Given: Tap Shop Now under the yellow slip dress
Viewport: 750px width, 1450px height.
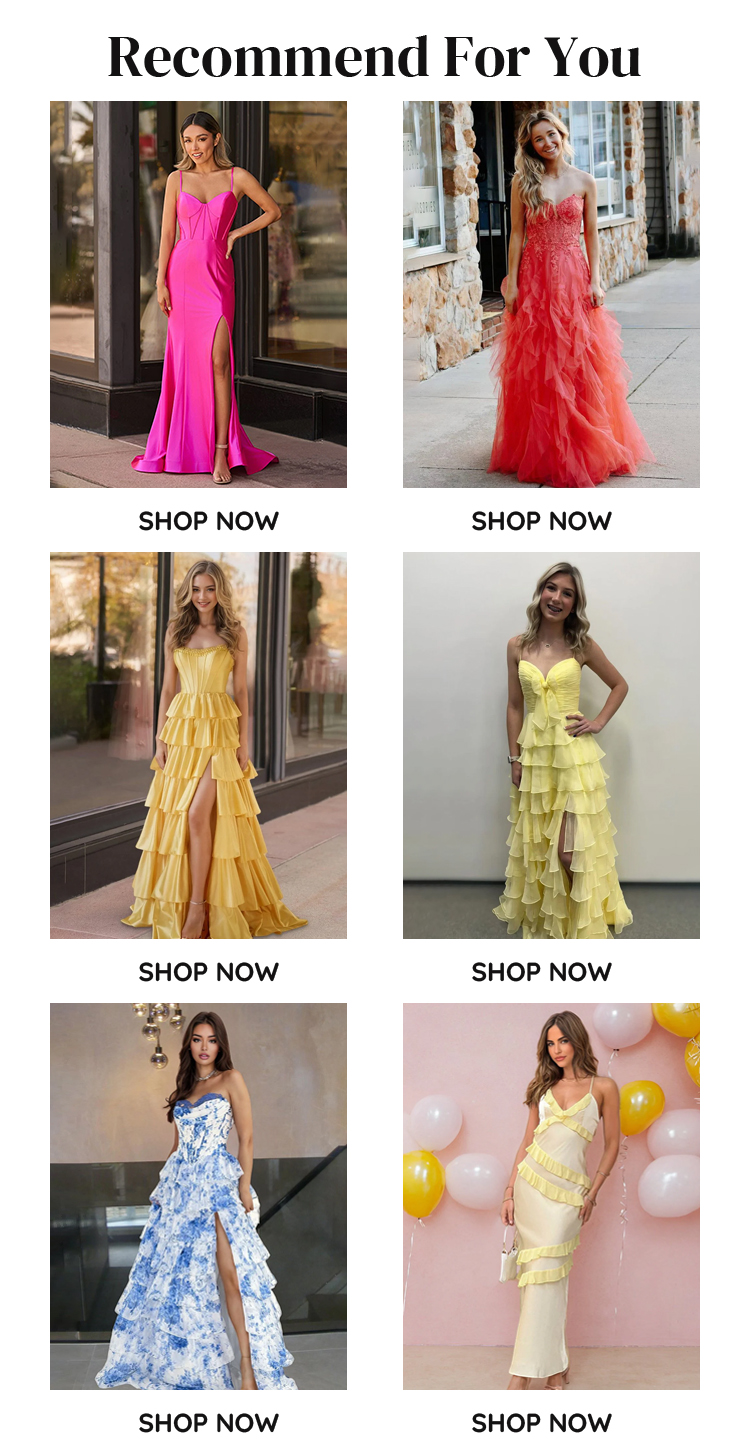Looking at the screenshot, I should (x=541, y=1422).
